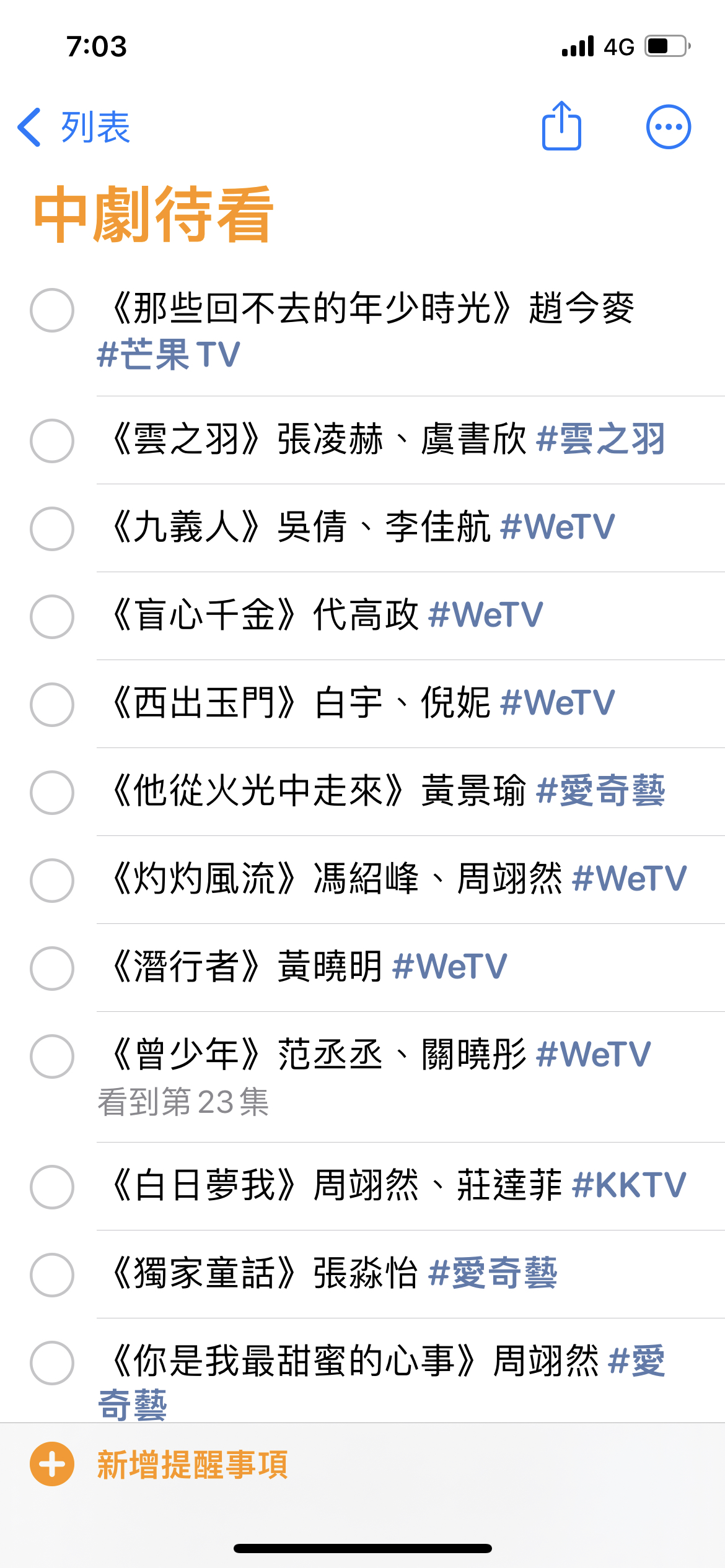Check off 《九義人》吳倩、李佳航
Image resolution: width=725 pixels, height=1568 pixels.
pos(52,529)
